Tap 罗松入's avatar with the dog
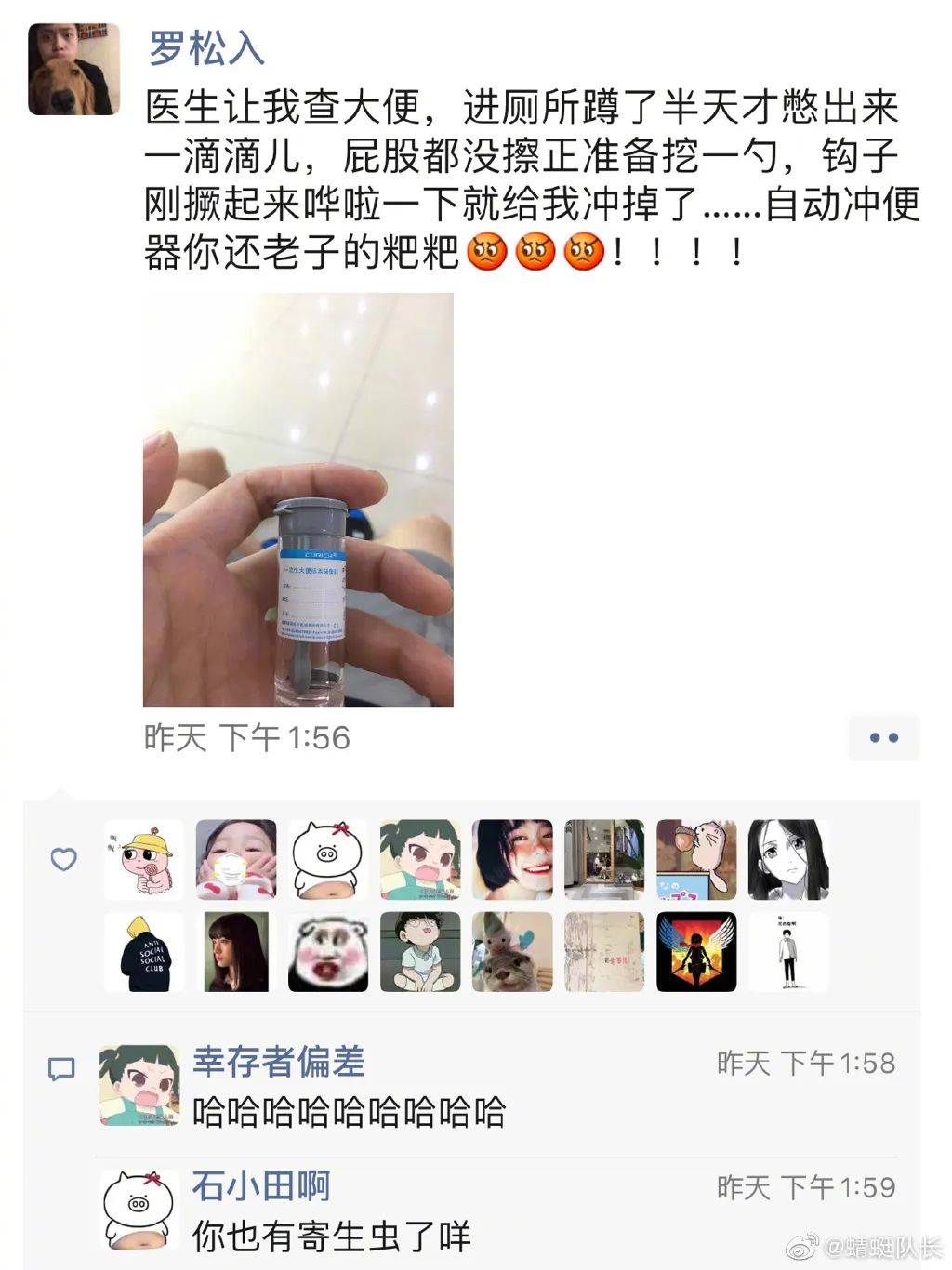The image size is (952, 1270). click(73, 70)
